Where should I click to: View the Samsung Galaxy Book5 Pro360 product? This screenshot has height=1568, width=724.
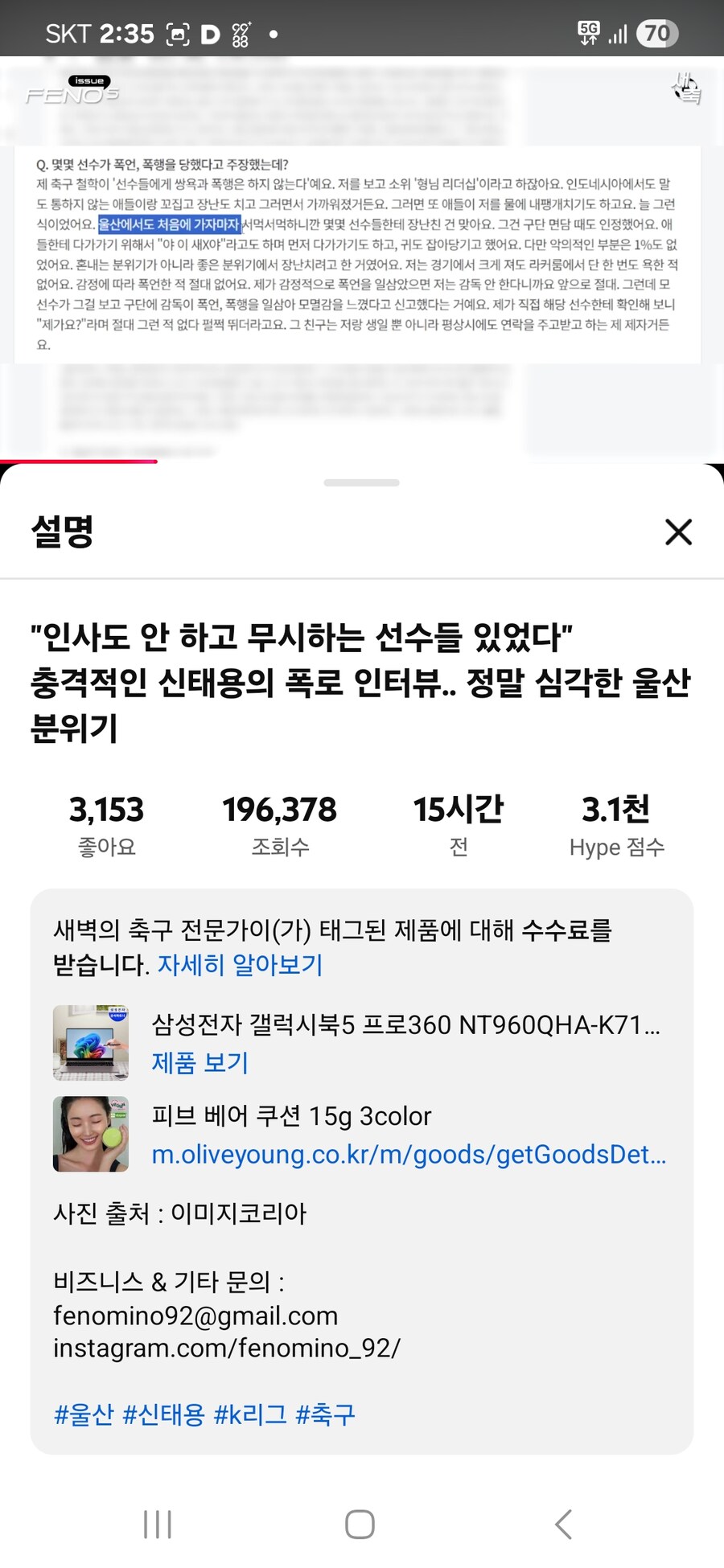point(200,1063)
